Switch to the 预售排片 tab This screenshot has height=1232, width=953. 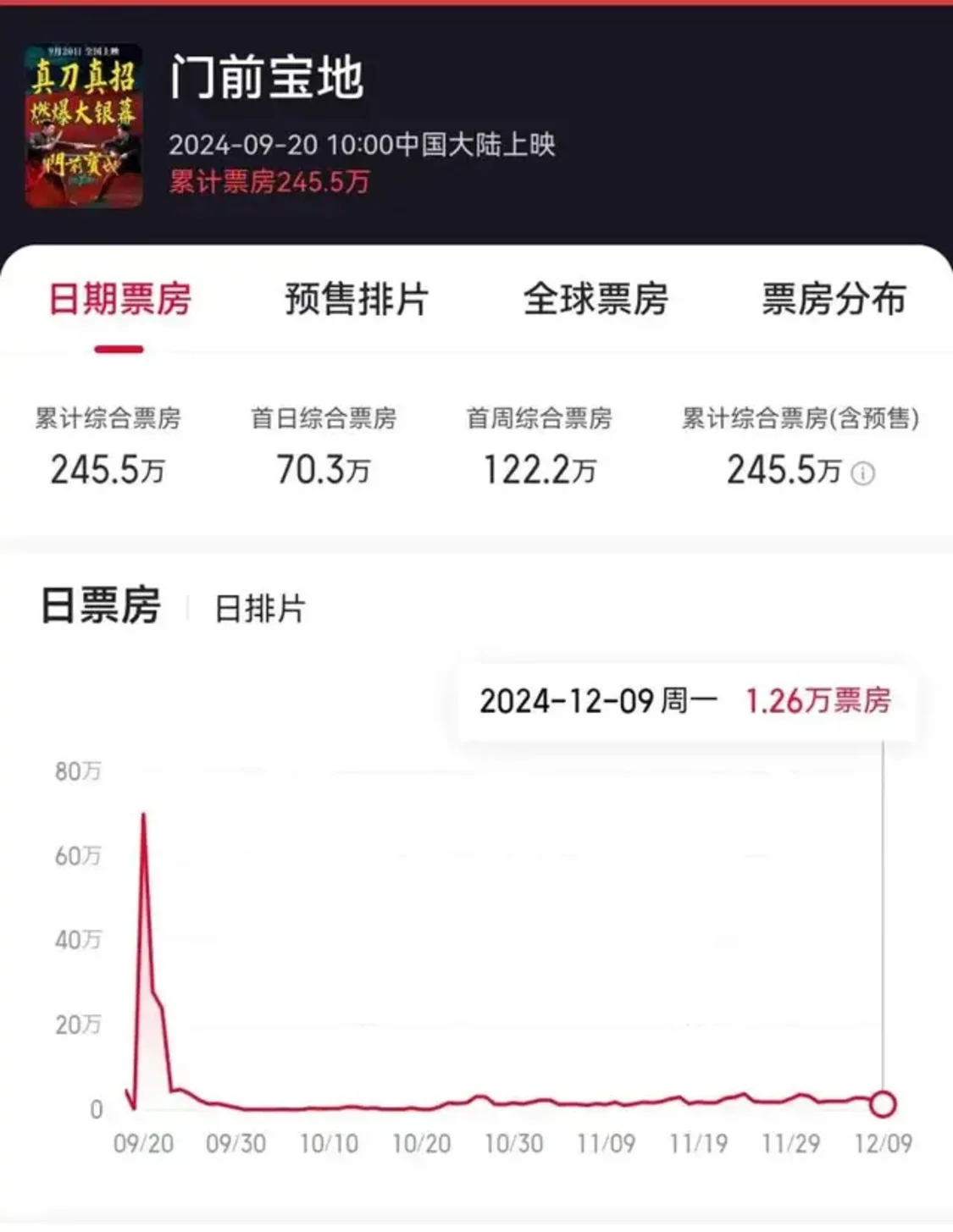coord(357,299)
